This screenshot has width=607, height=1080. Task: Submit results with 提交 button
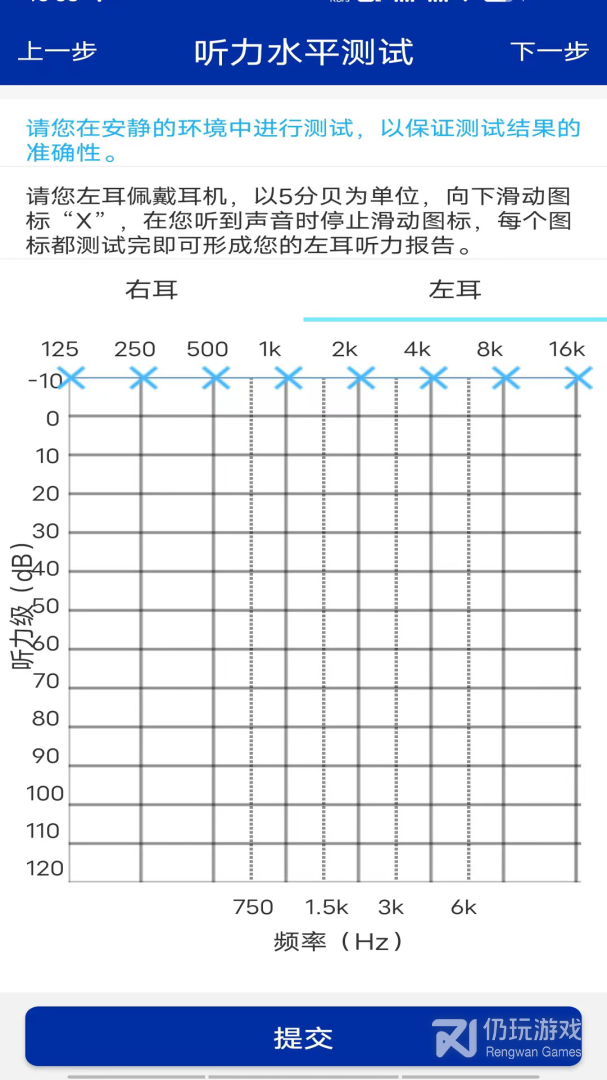[303, 1037]
